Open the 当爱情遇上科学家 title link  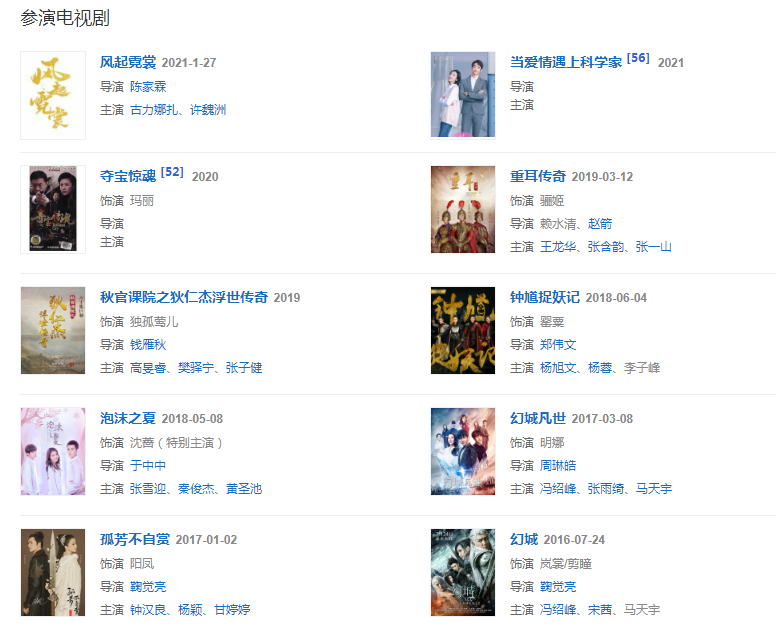pyautogui.click(x=566, y=62)
